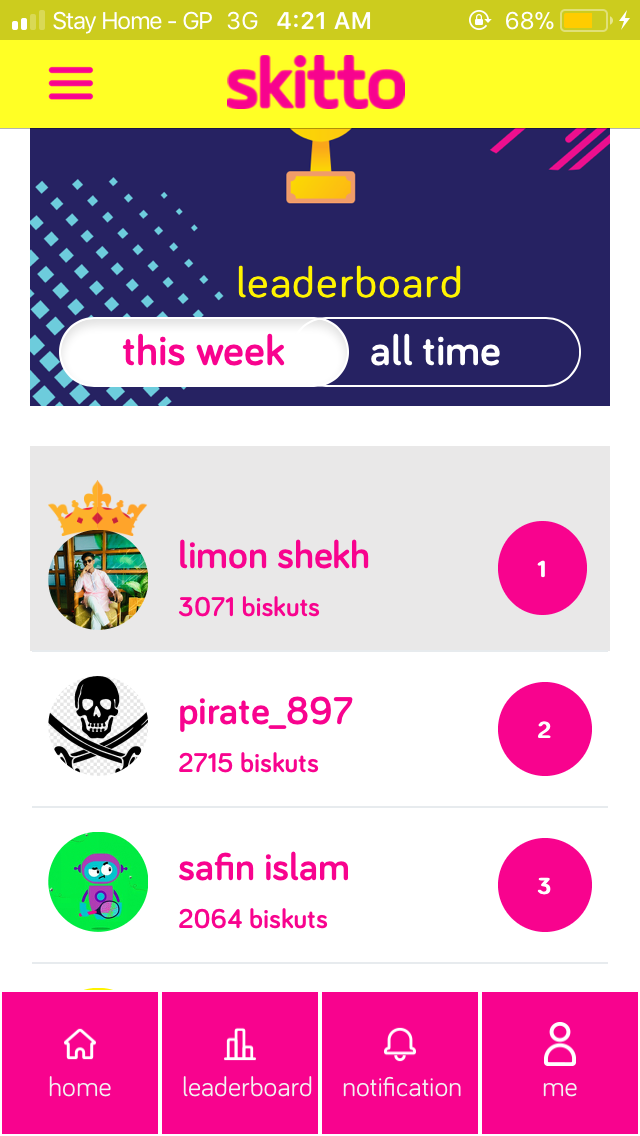The height and width of the screenshot is (1136, 640).
Task: Select the this week leaderboard
Action: 204,352
